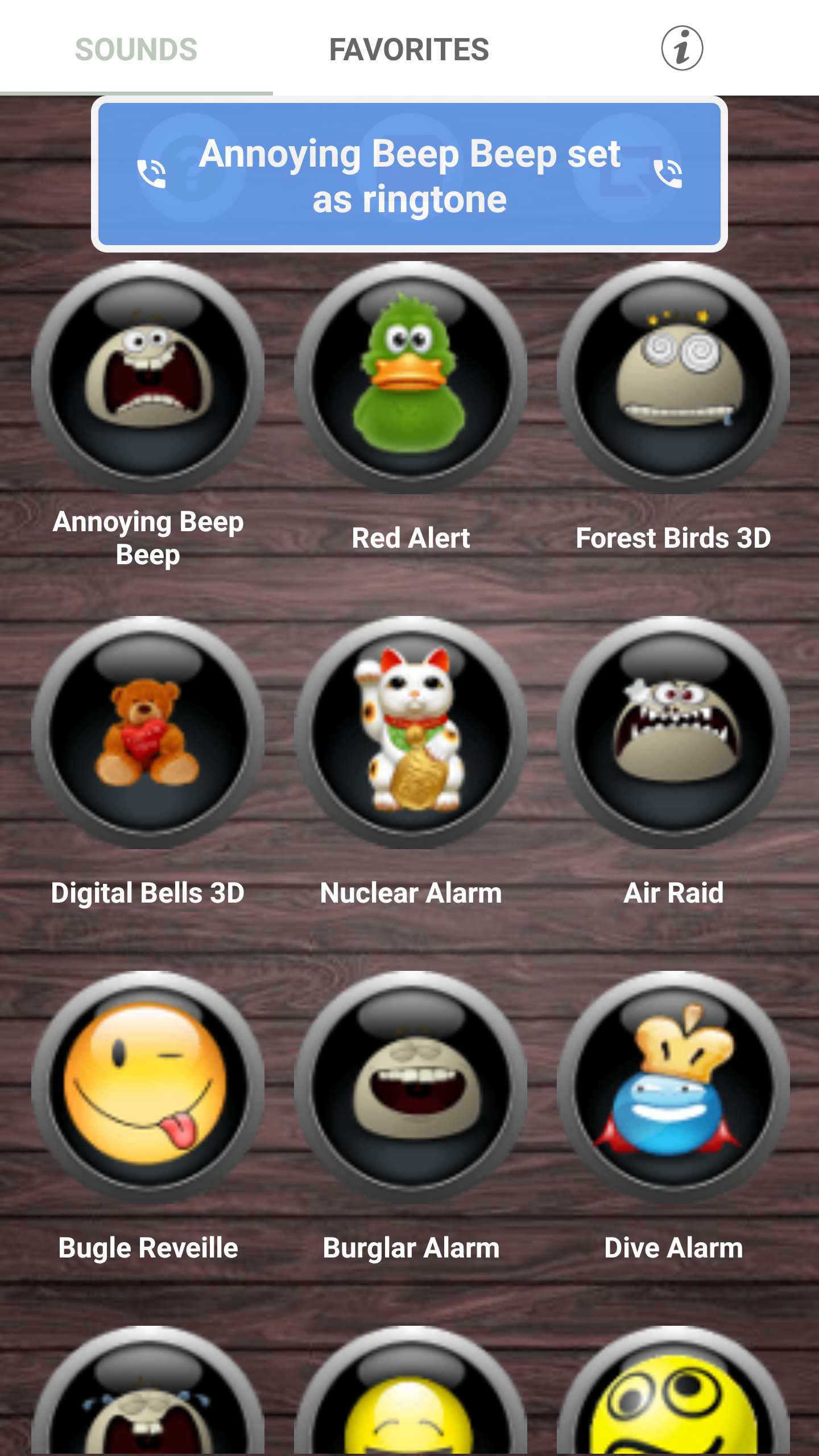Play the Air Raid sound
This screenshot has height=1456, width=819.
coord(673,733)
